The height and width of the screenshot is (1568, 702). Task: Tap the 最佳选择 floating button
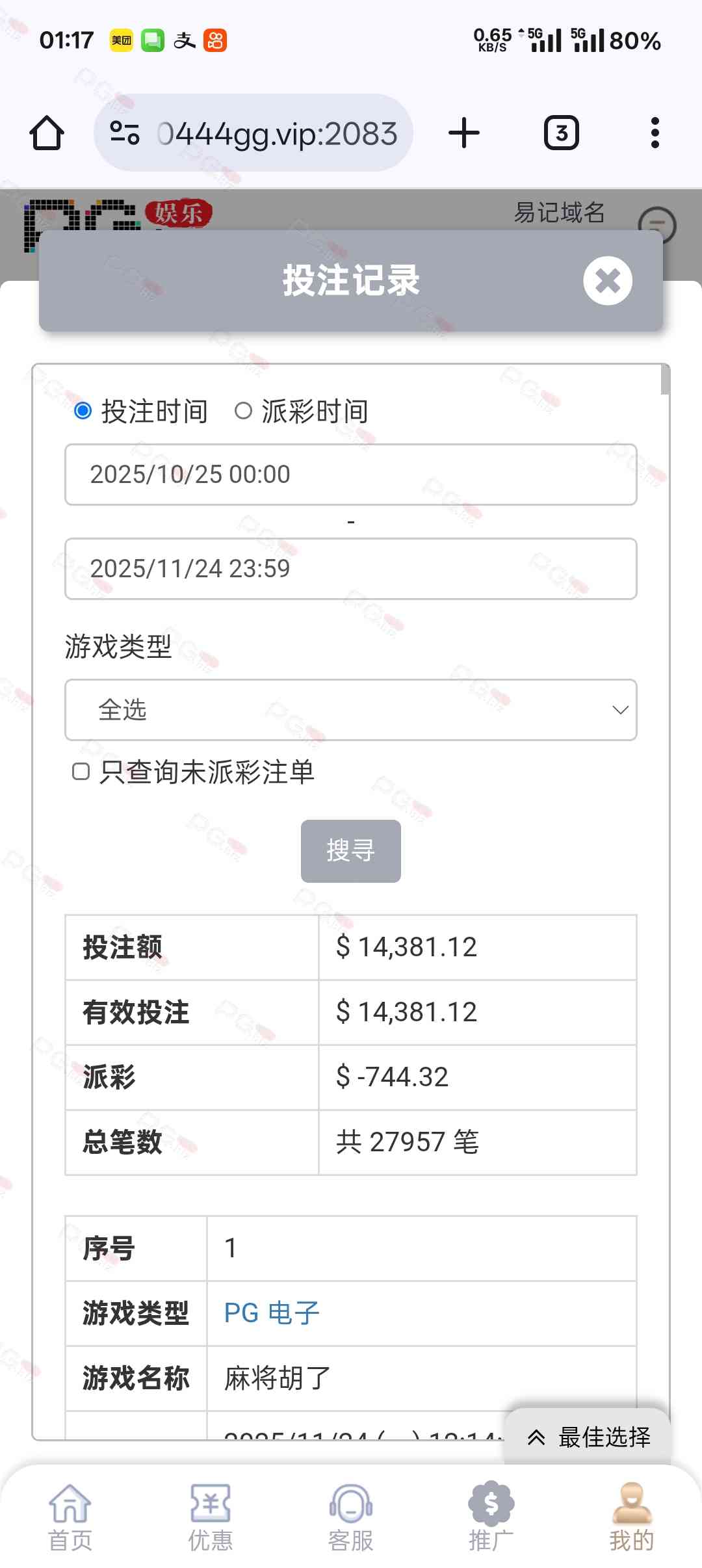(x=588, y=1437)
